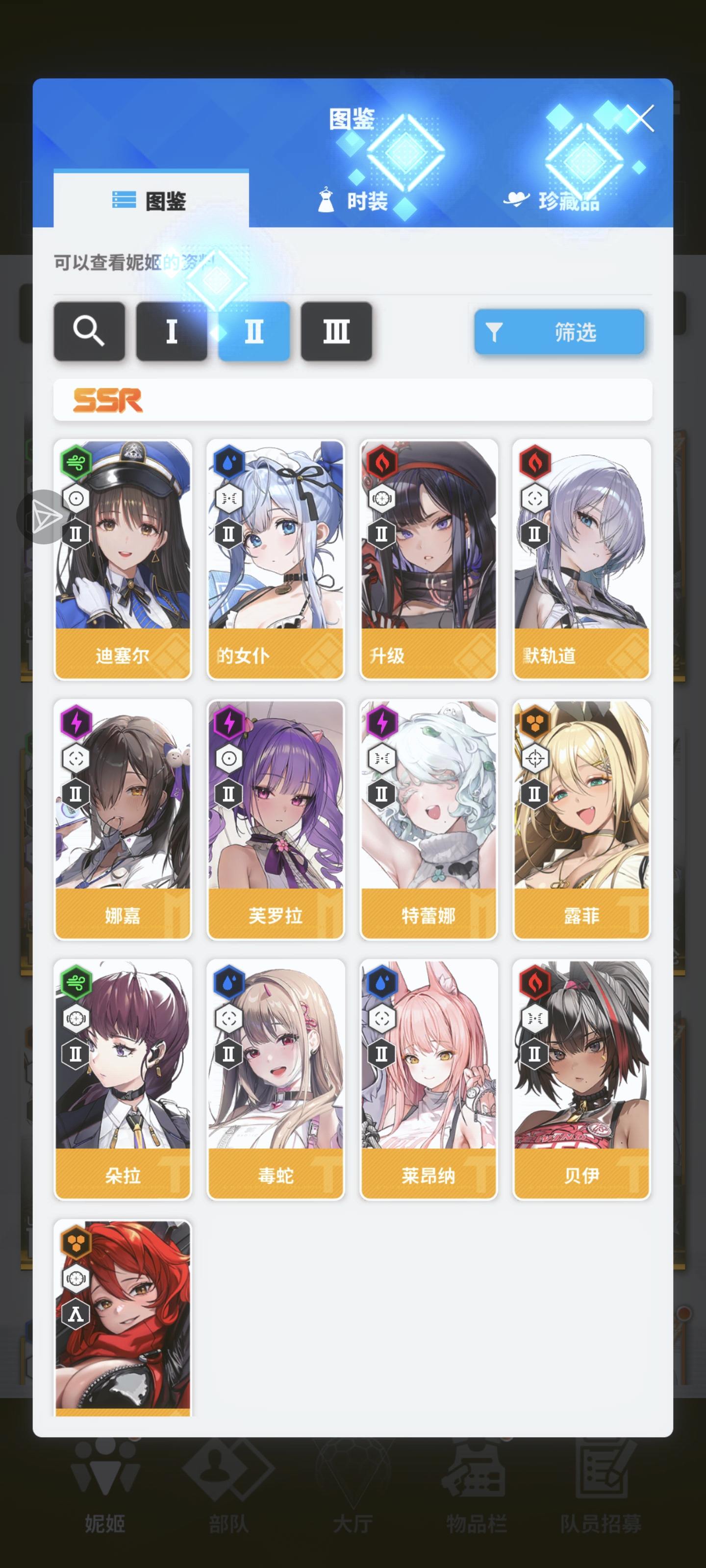
Task: Select the burst III filter
Action: point(336,331)
